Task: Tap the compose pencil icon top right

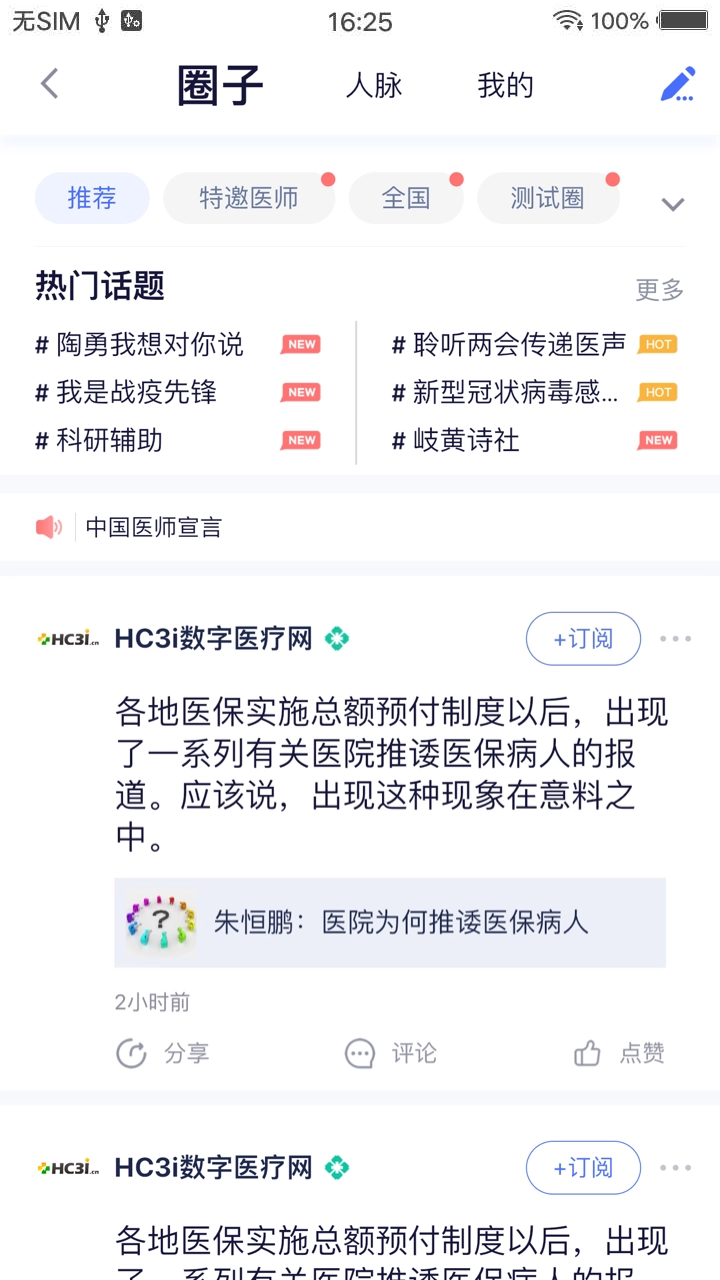Action: (x=678, y=84)
